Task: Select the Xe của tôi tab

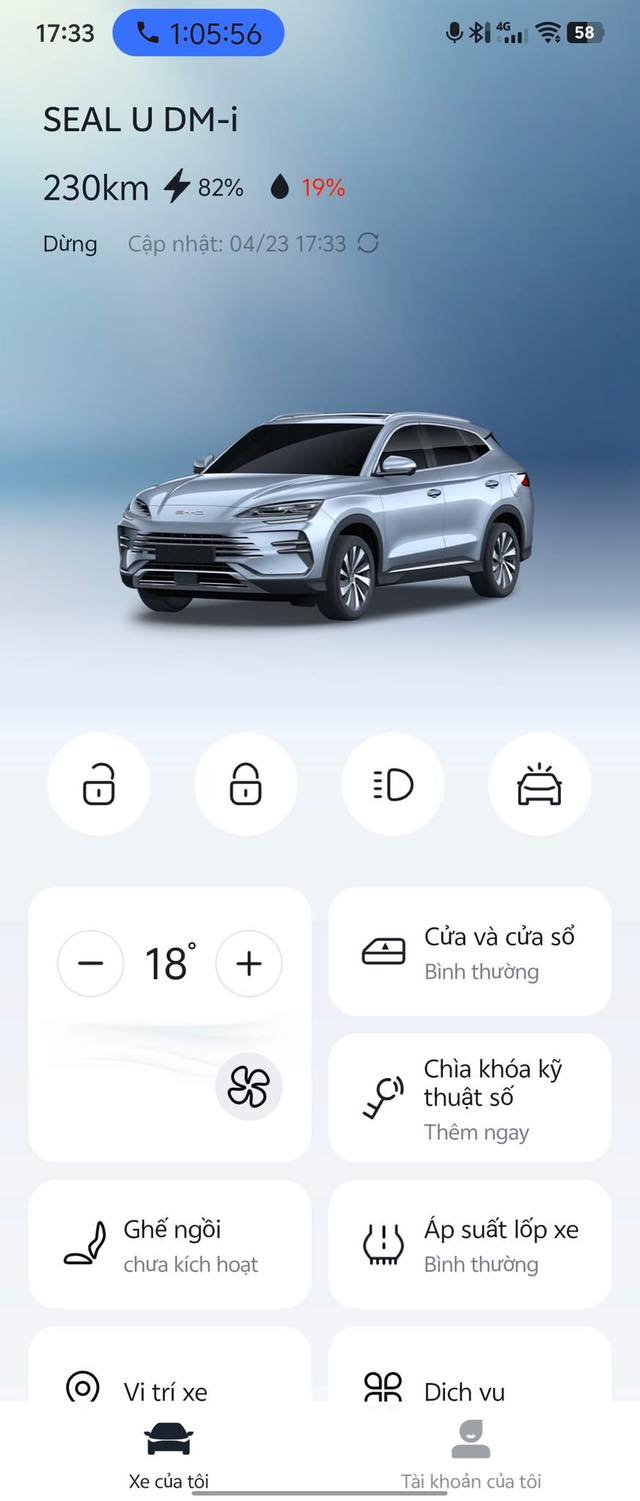Action: coord(168,1455)
